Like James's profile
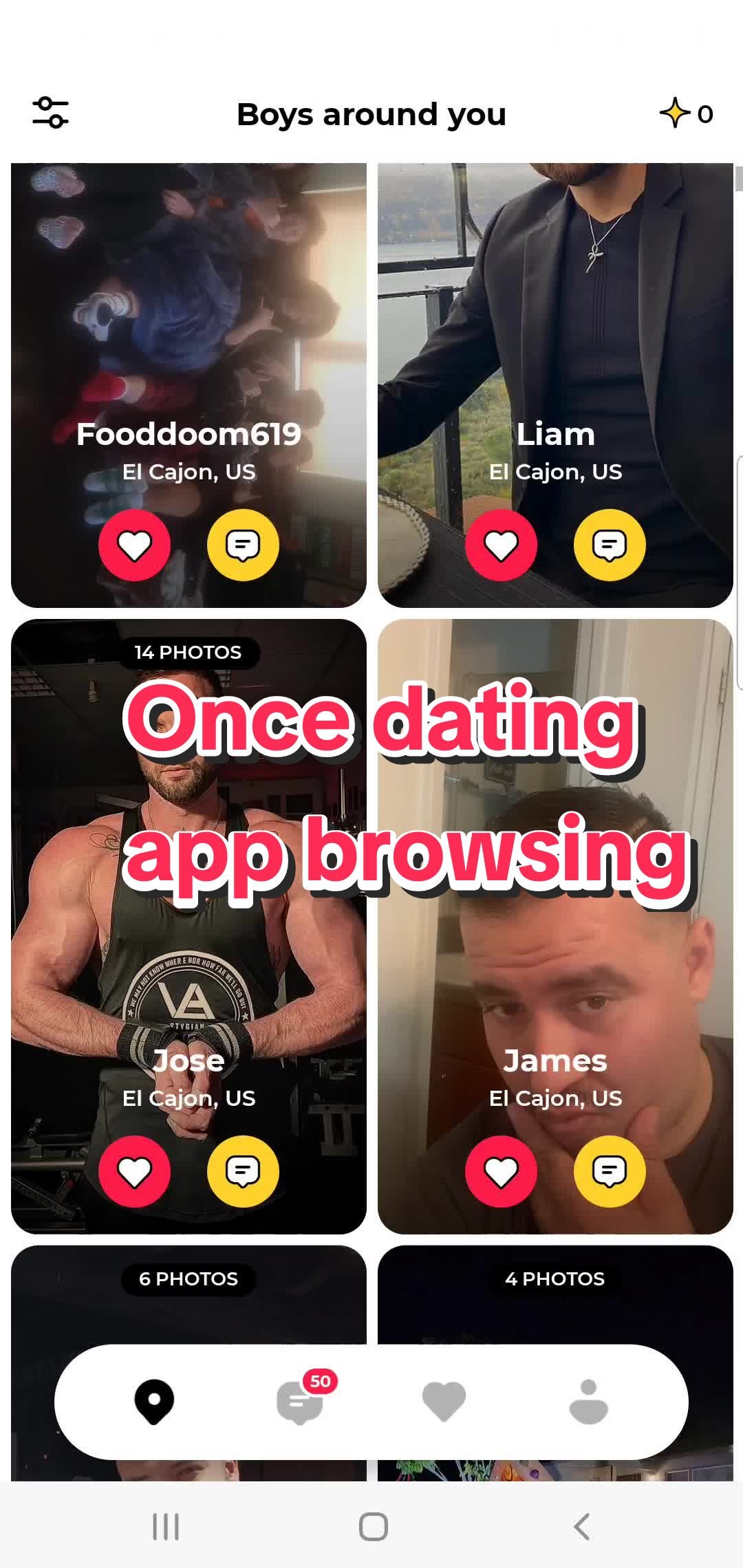 501,1171
